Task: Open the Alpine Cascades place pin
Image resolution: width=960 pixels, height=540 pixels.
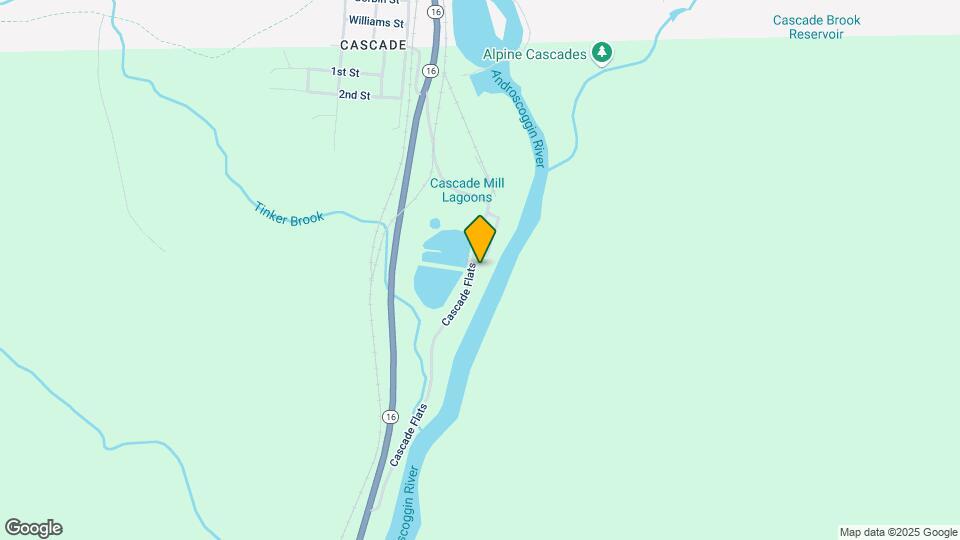Action: pos(601,53)
